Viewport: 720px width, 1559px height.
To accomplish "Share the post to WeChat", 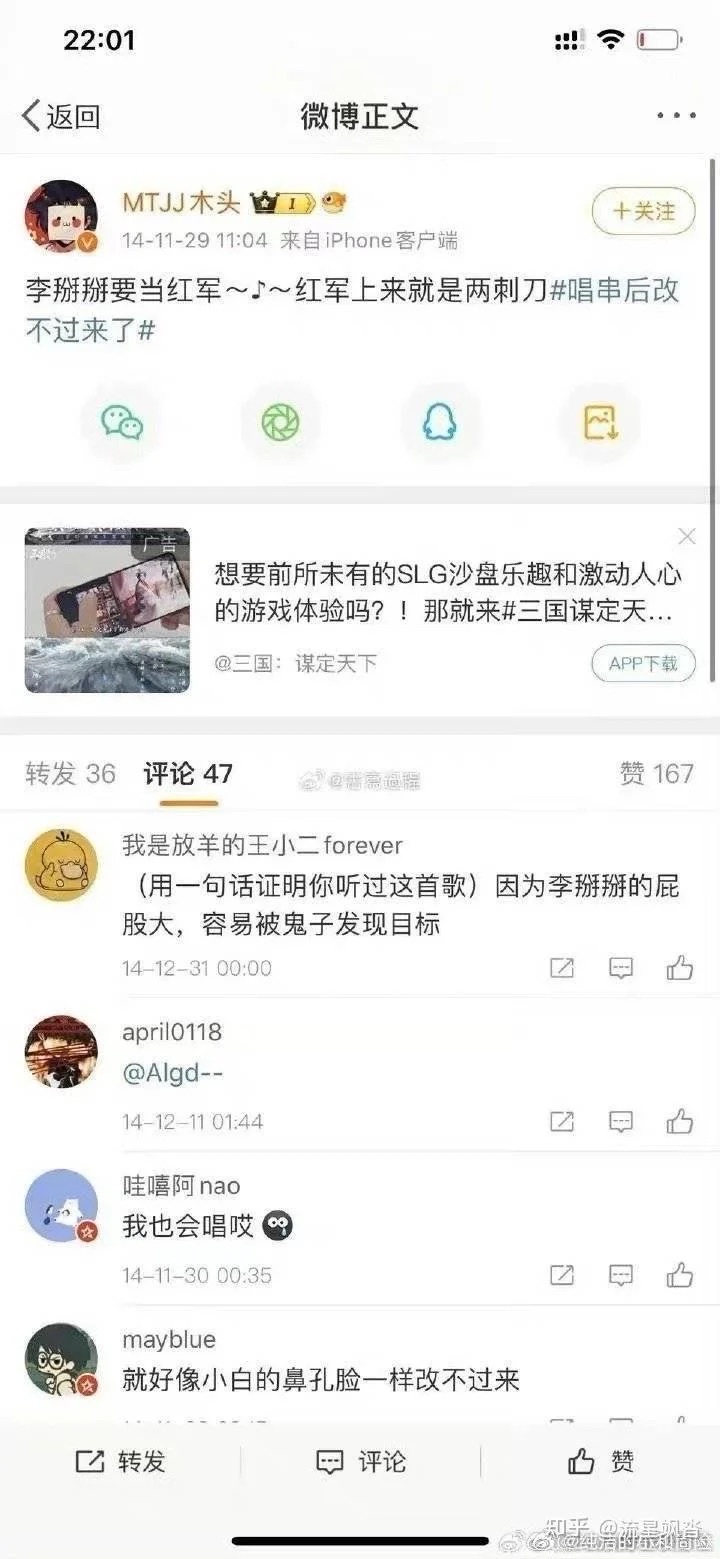I will click(121, 423).
